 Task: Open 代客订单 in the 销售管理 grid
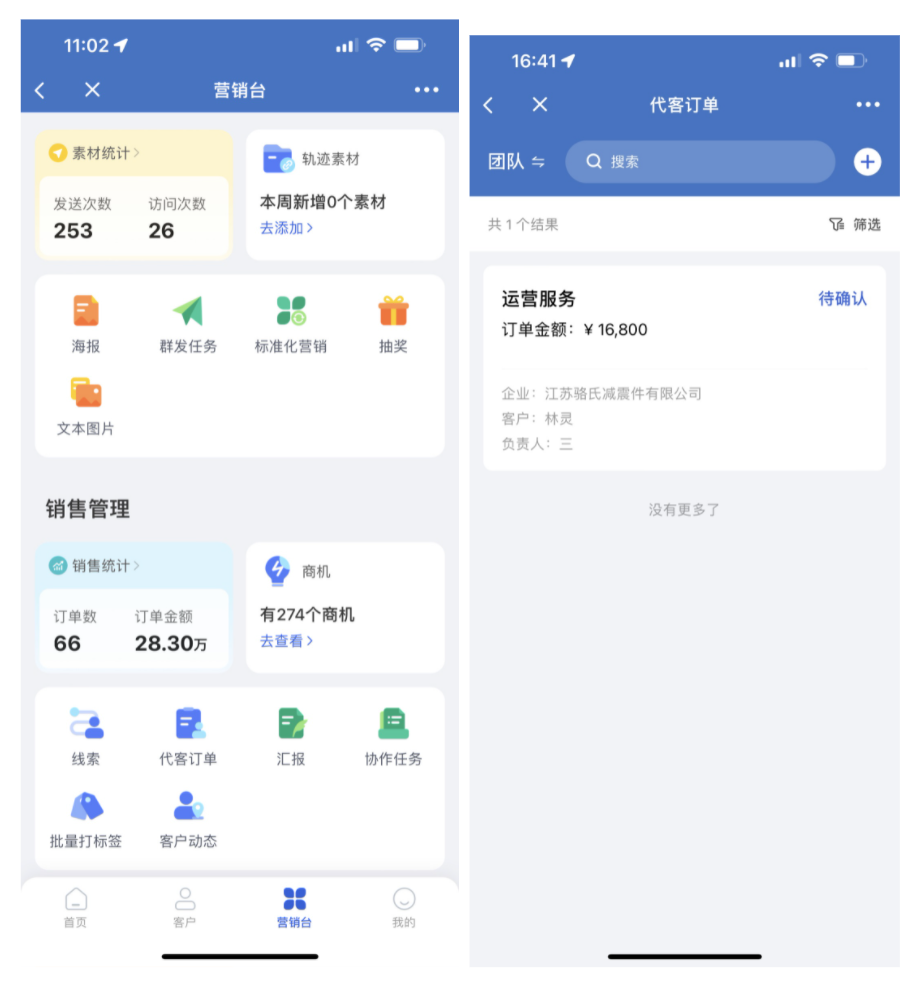coord(188,736)
